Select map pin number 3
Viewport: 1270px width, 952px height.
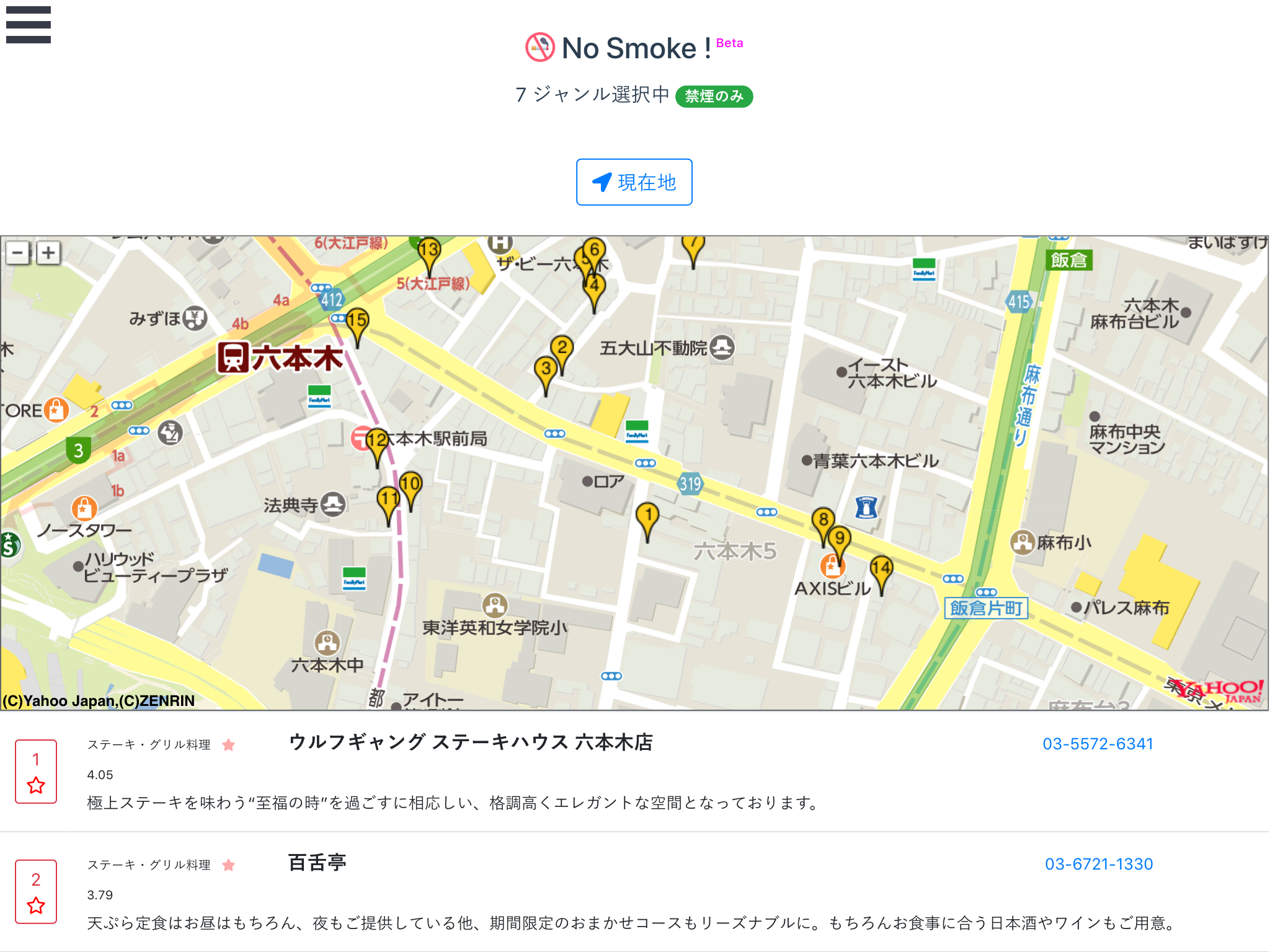coord(545,370)
